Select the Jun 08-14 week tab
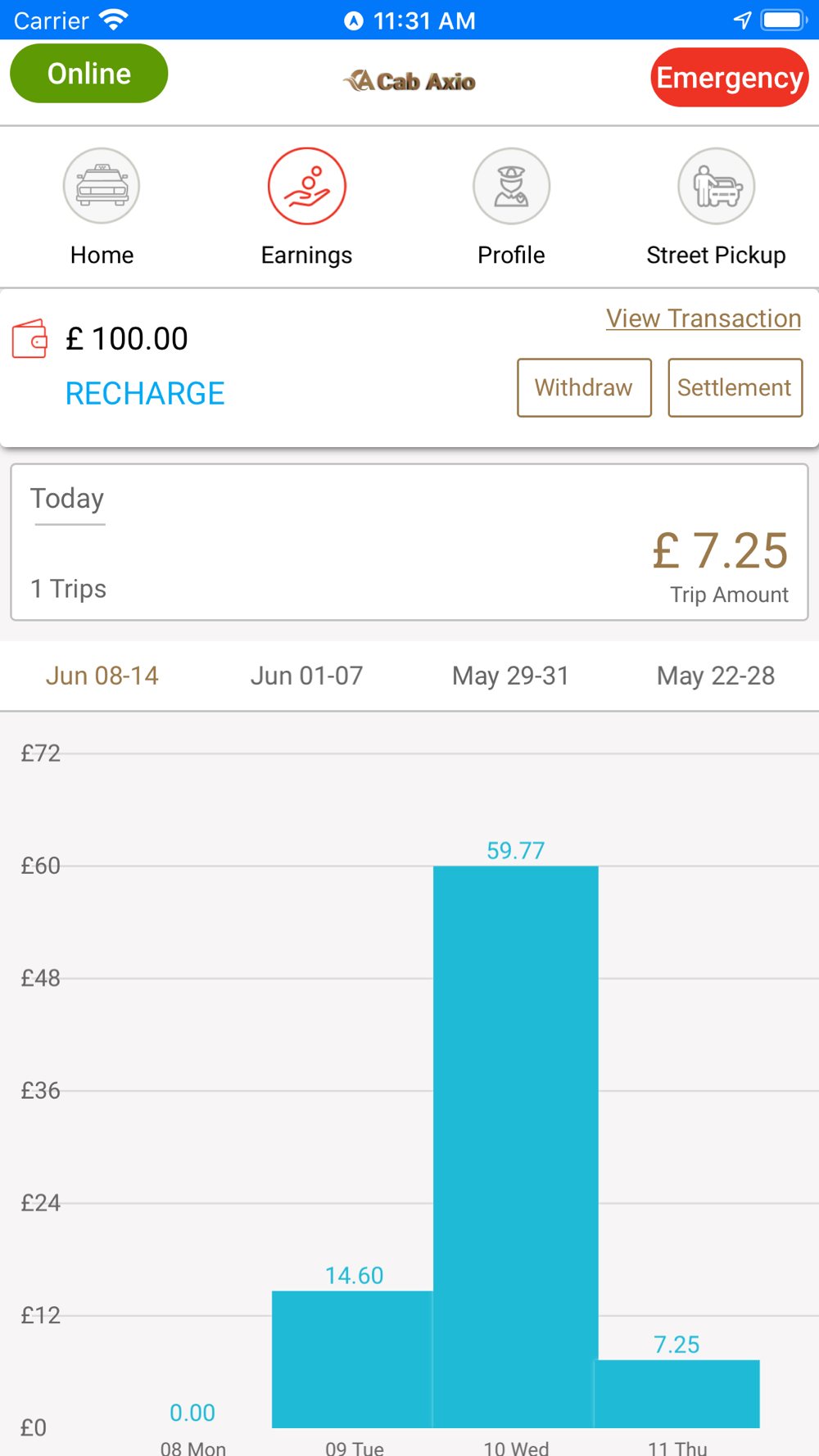Viewport: 819px width, 1456px height. tap(102, 676)
